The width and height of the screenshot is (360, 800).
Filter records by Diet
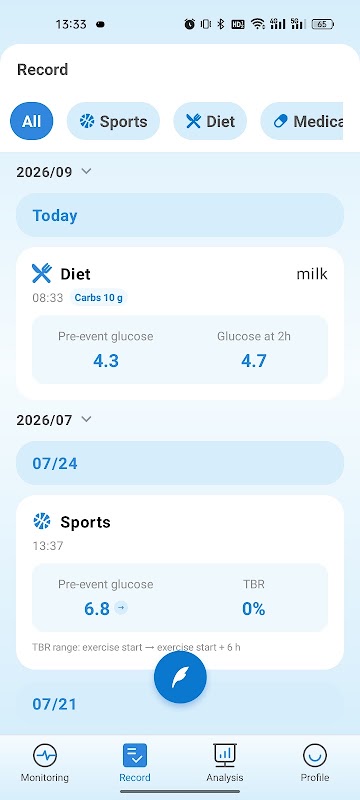coord(210,121)
